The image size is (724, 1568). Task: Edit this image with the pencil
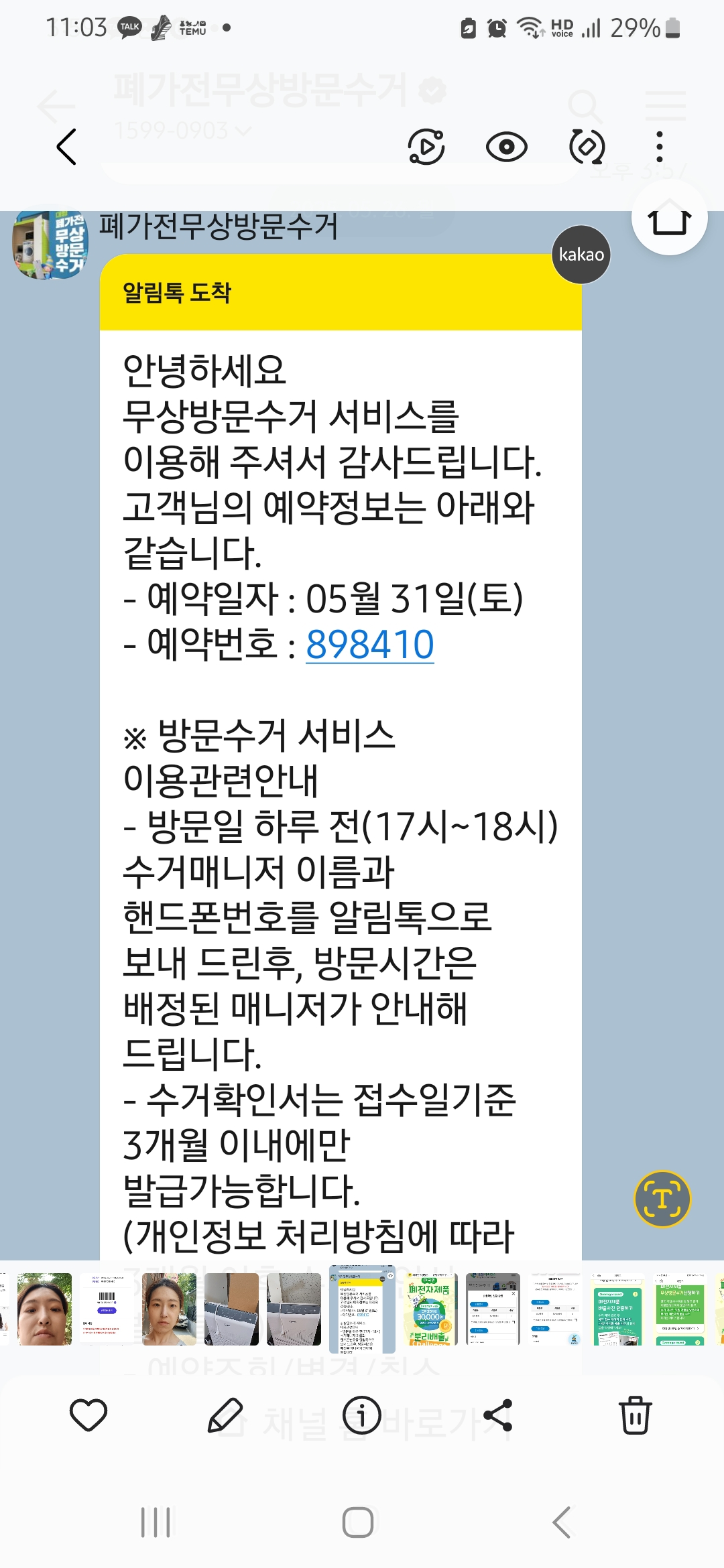pos(225,1415)
